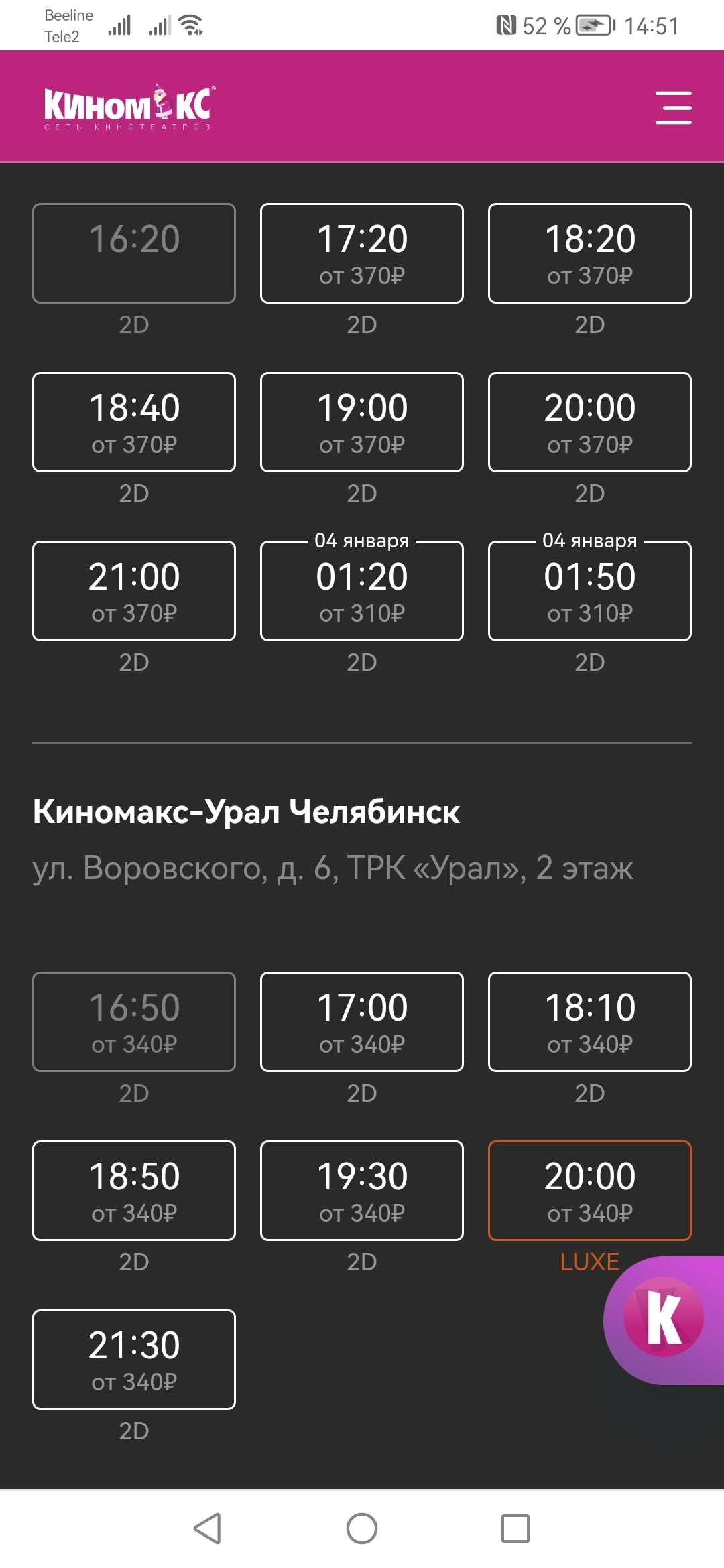Image resolution: width=724 pixels, height=1568 pixels.
Task: Book the 18:50 showtime
Action: 134,1191
